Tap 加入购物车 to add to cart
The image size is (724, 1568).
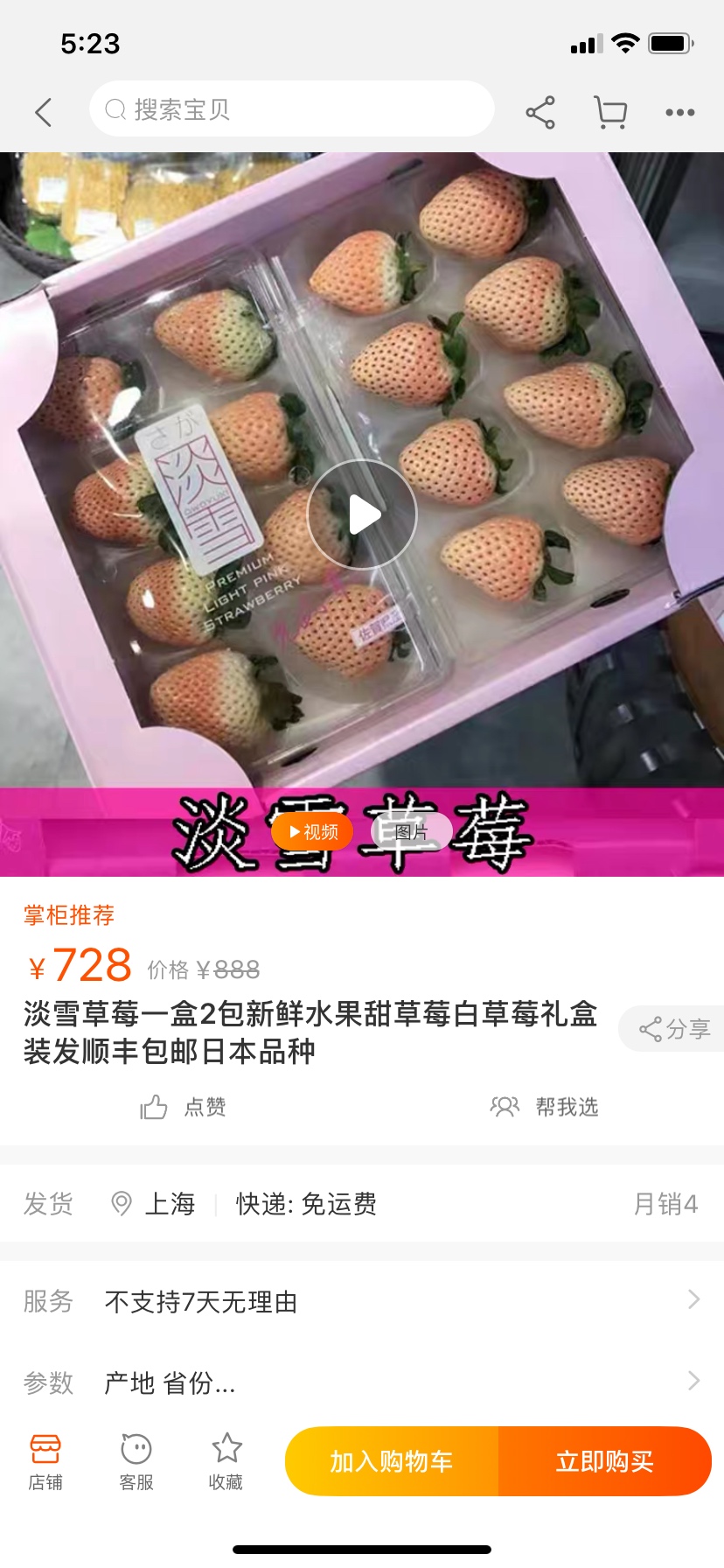coord(392,1461)
